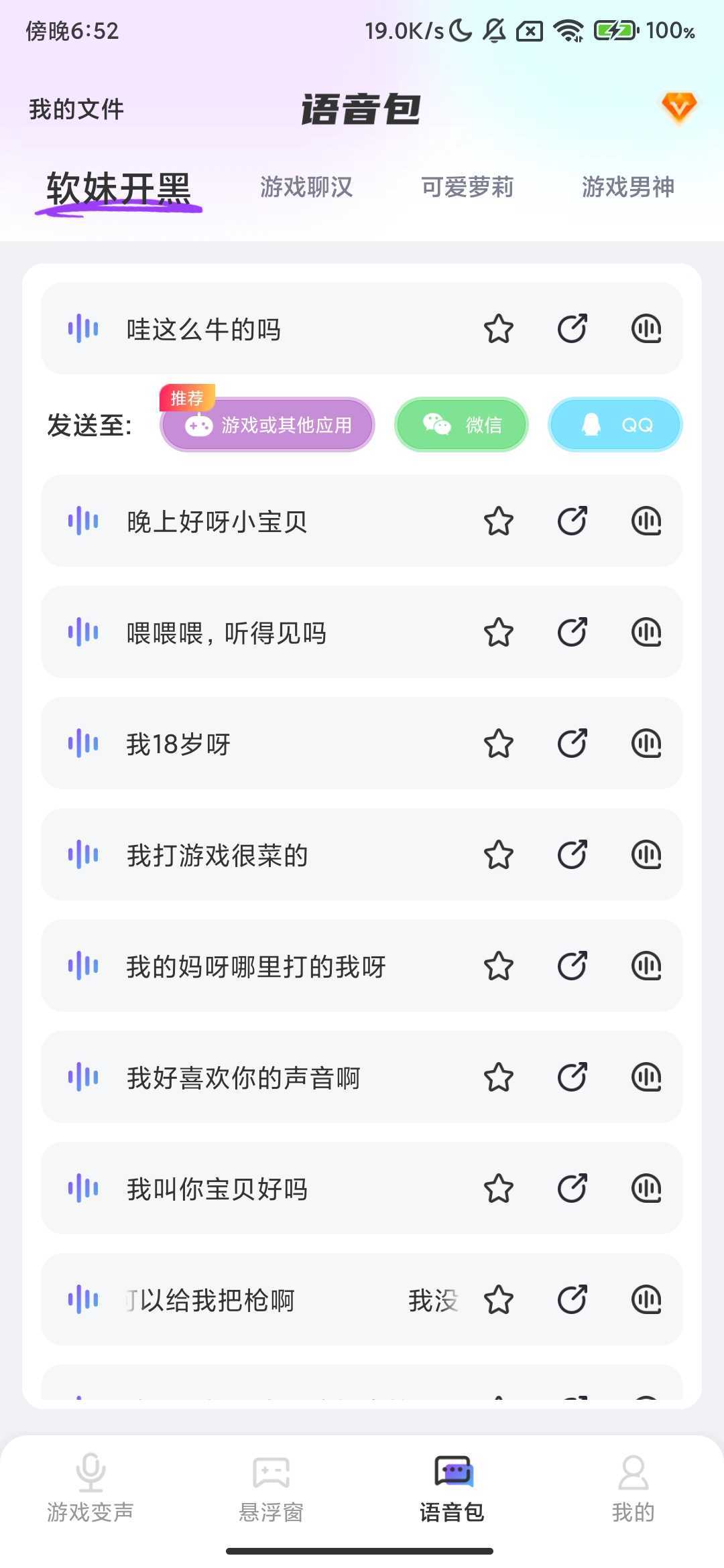Open the VIP diamond icon

pyautogui.click(x=679, y=107)
